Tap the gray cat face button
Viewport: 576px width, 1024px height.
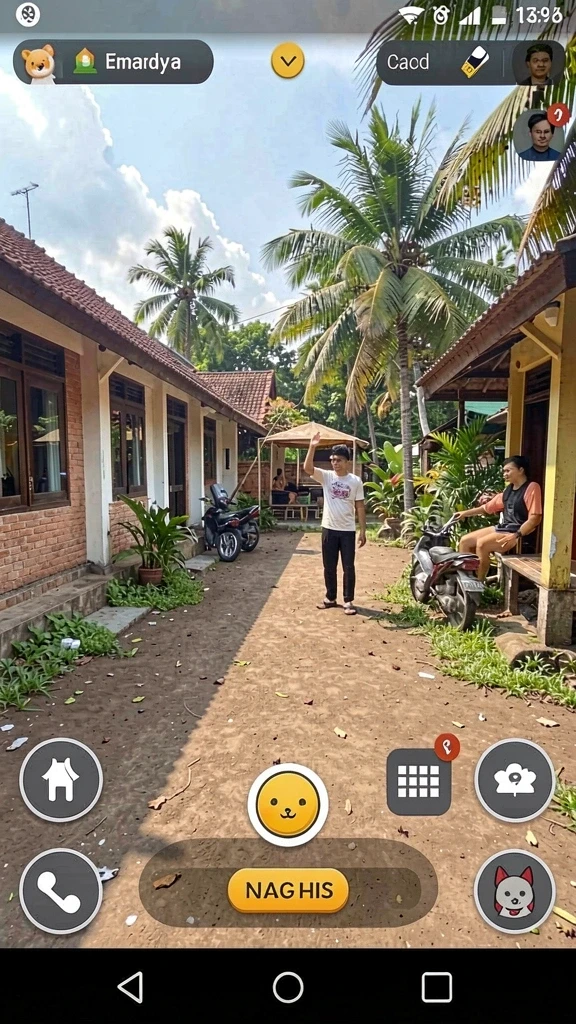(x=515, y=891)
